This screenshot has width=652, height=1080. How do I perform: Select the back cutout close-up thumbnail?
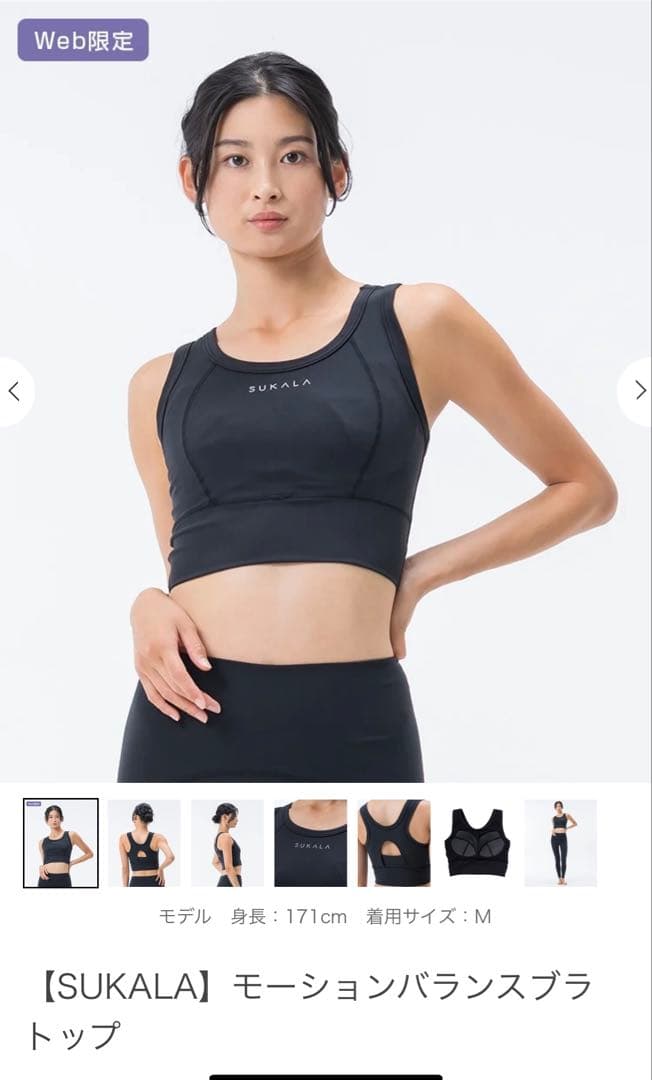[x=394, y=843]
